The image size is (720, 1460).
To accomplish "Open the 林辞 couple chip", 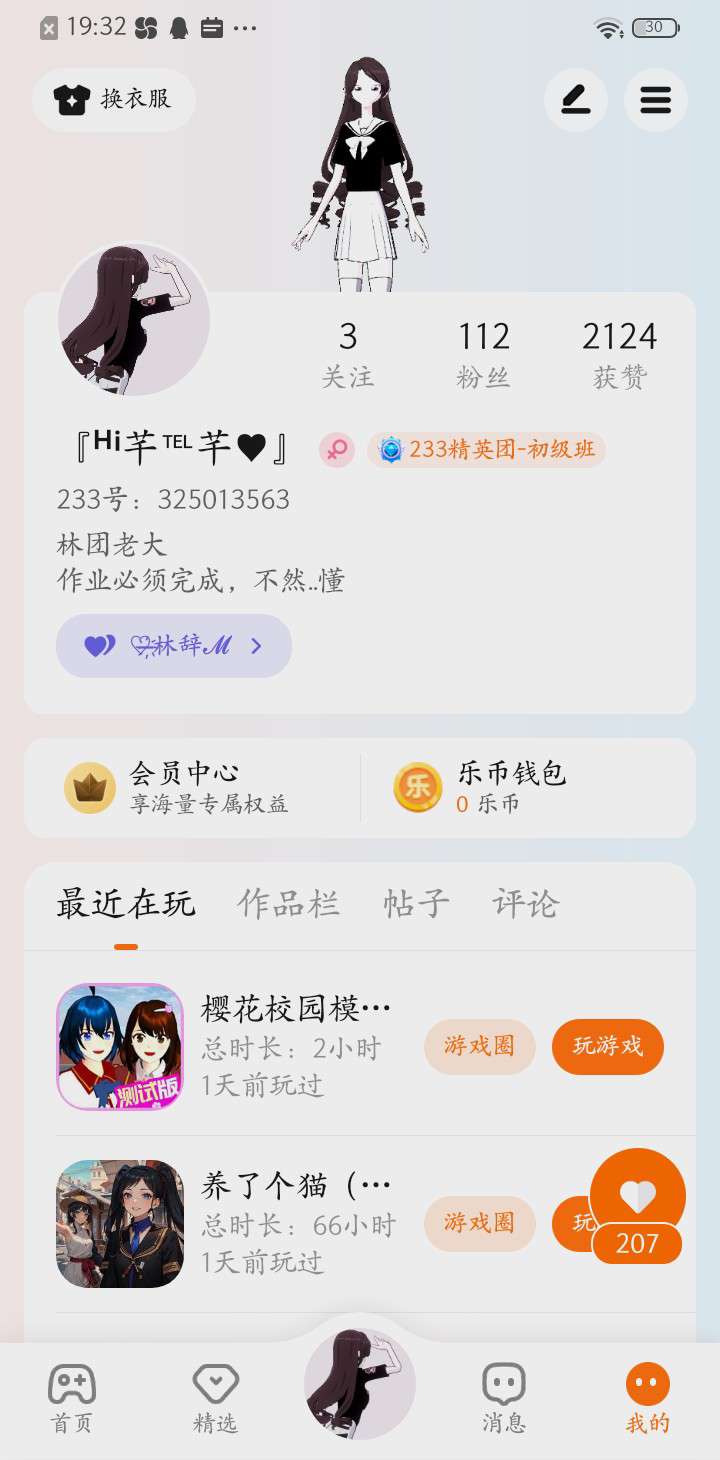I will 174,646.
